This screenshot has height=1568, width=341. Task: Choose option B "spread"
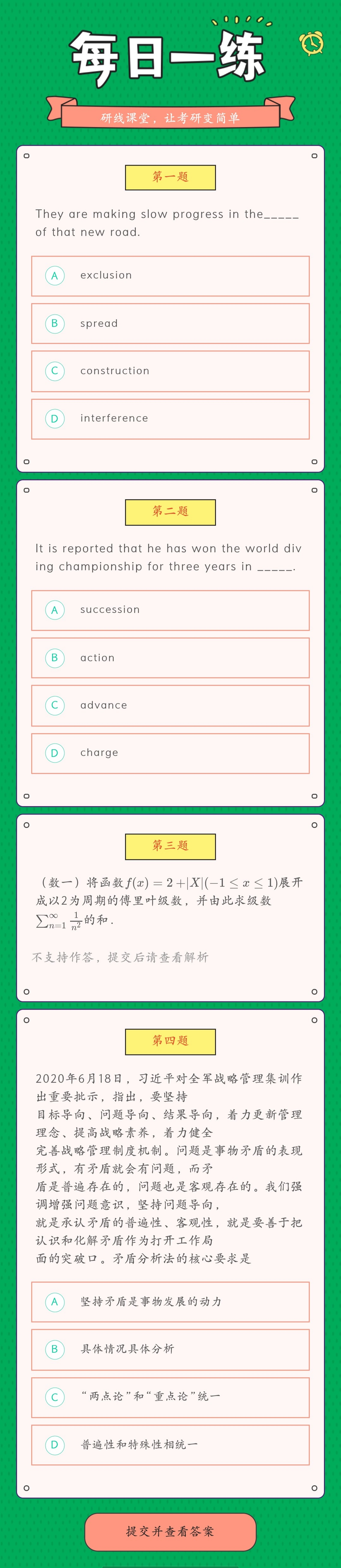tap(170, 323)
